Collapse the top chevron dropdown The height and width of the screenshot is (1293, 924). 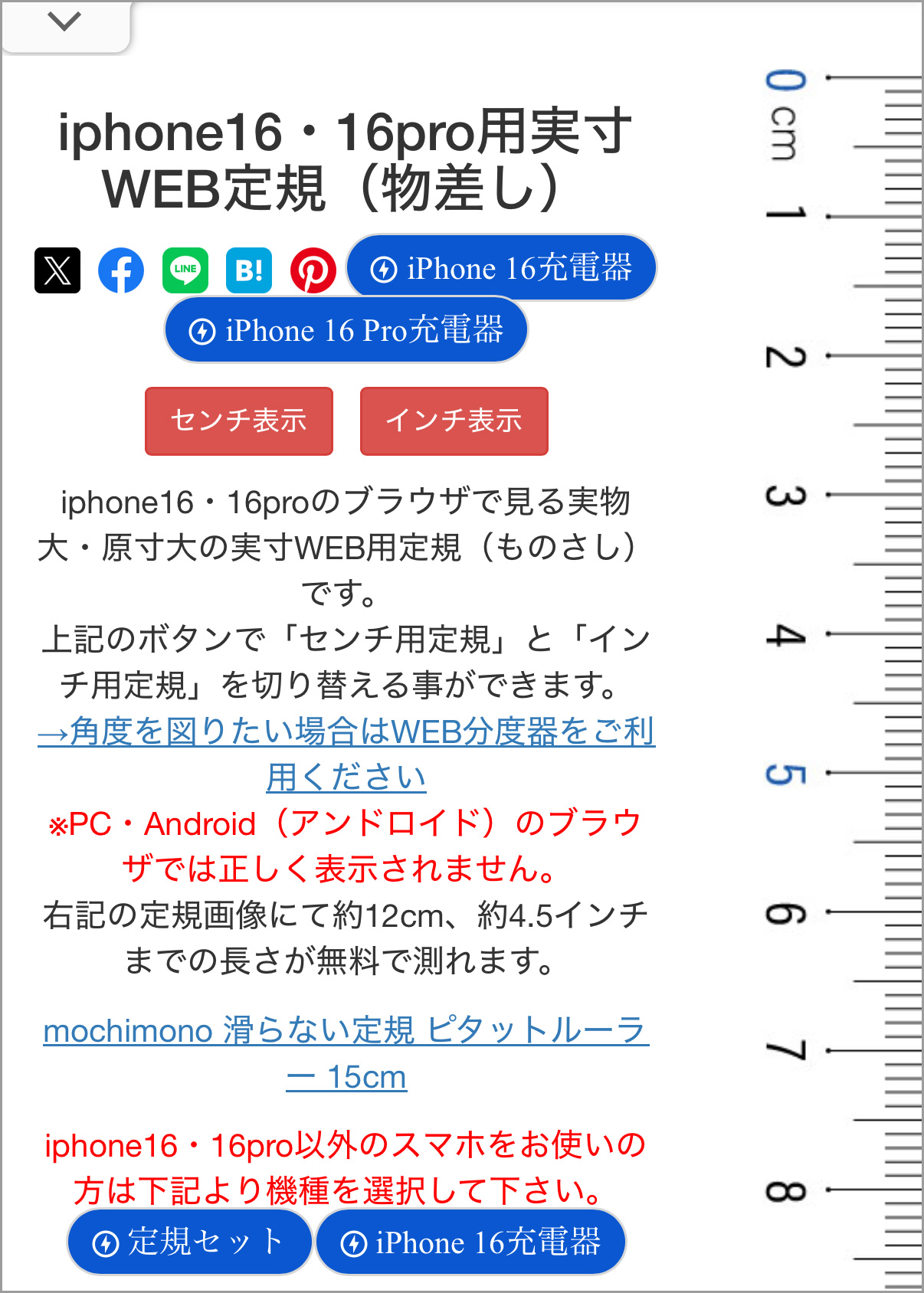point(64,22)
